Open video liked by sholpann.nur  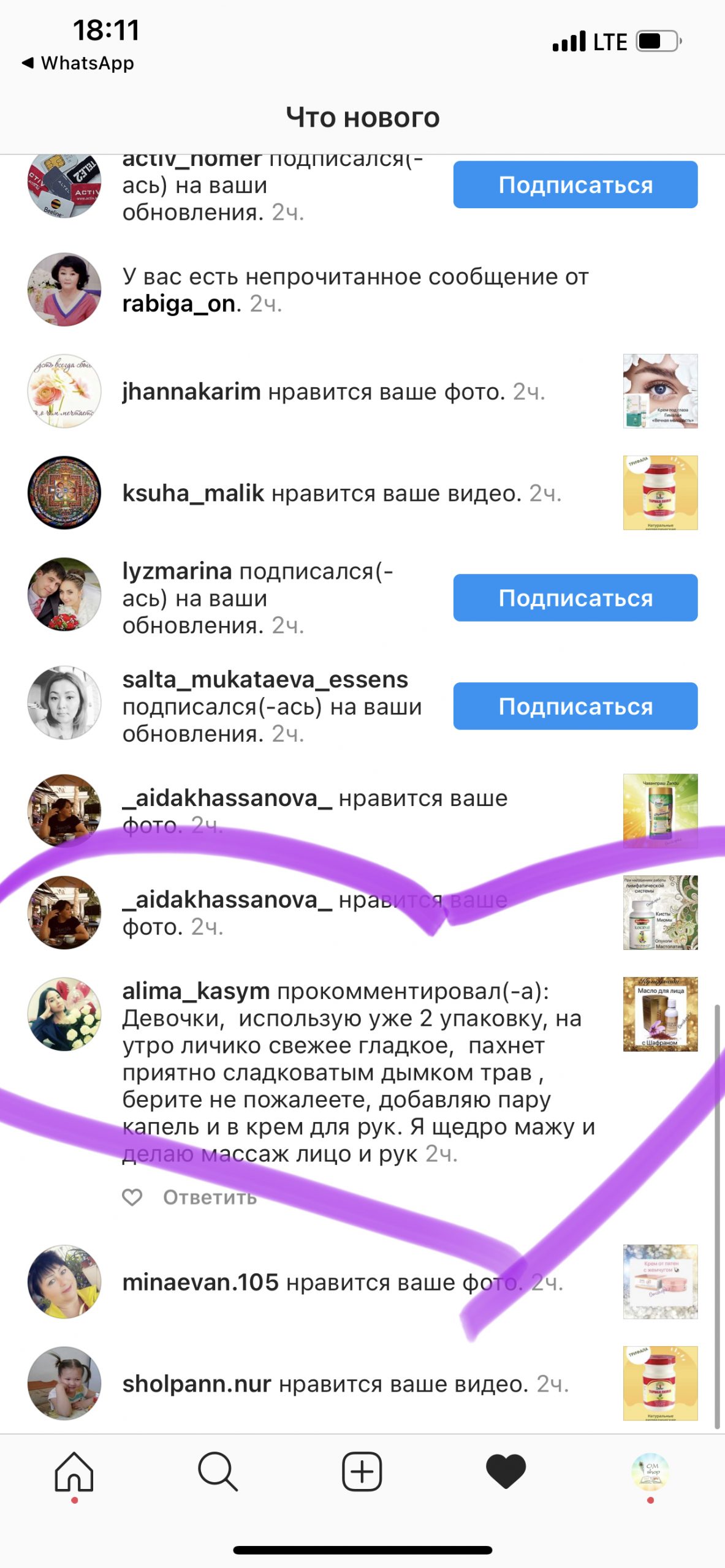660,1383
